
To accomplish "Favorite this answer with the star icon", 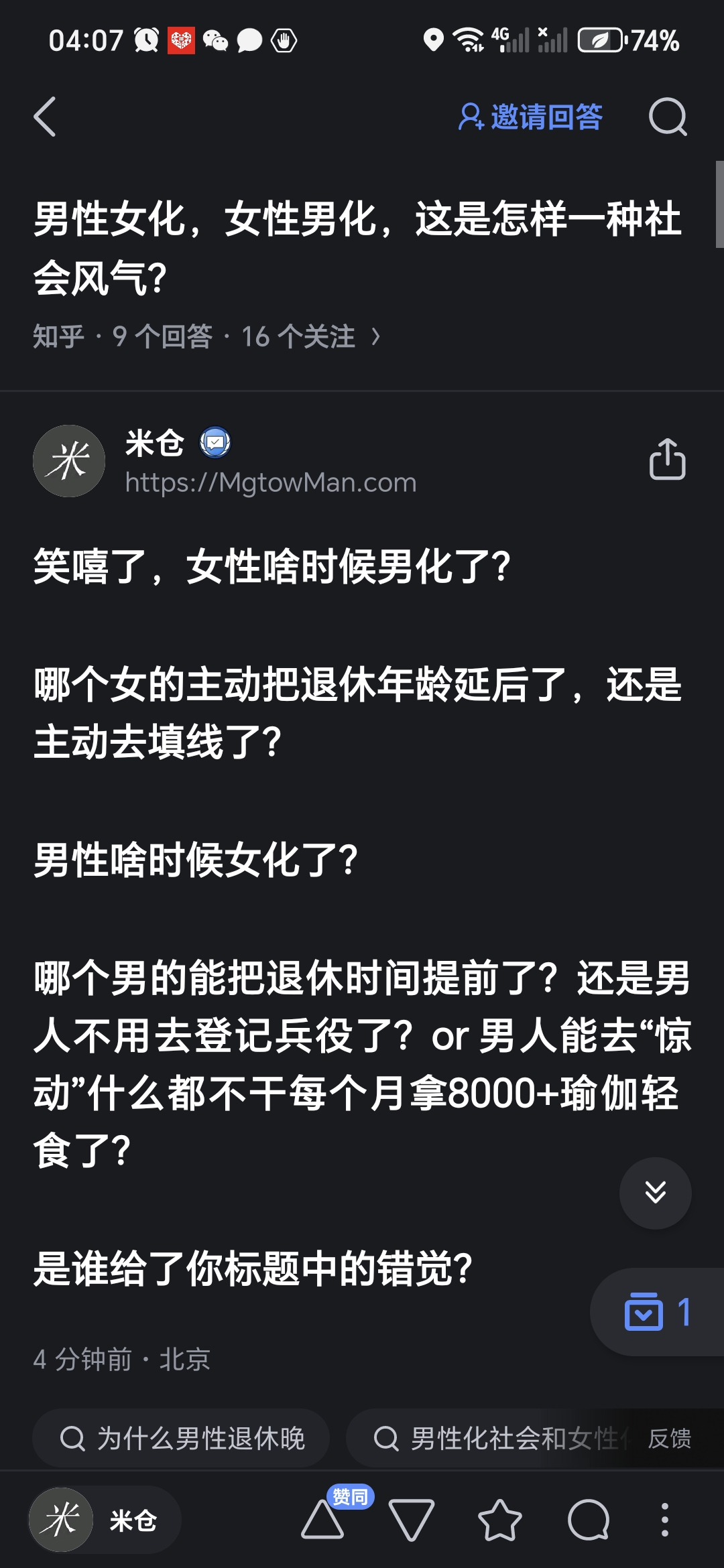I will click(499, 1520).
